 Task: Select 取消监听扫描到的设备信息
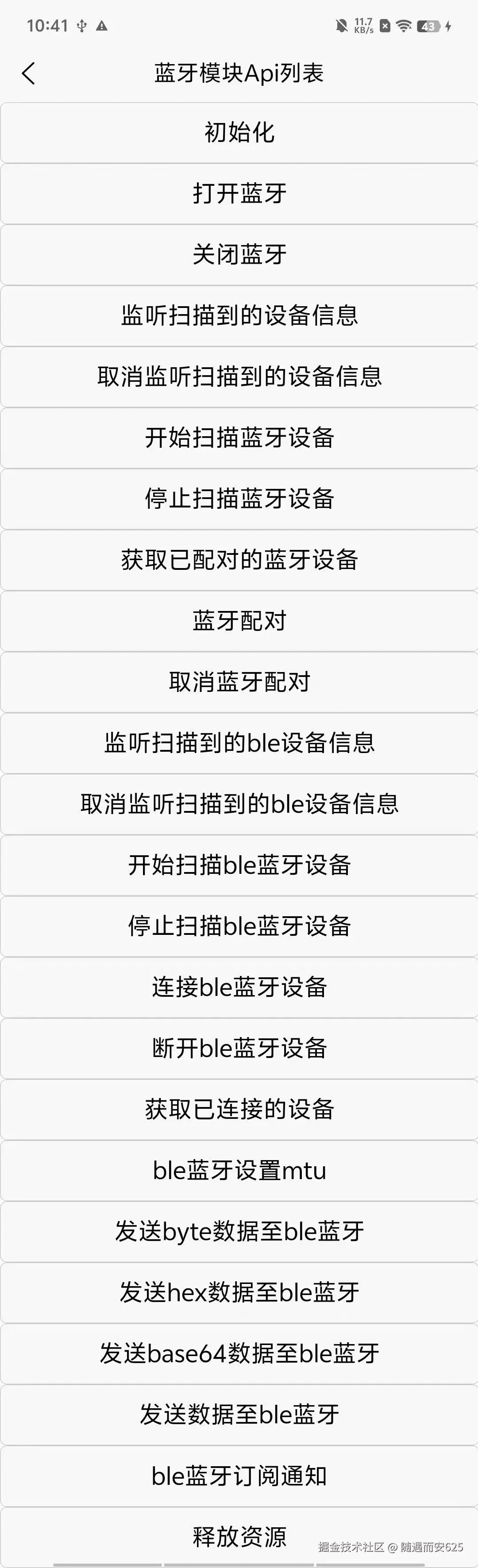pos(239,377)
